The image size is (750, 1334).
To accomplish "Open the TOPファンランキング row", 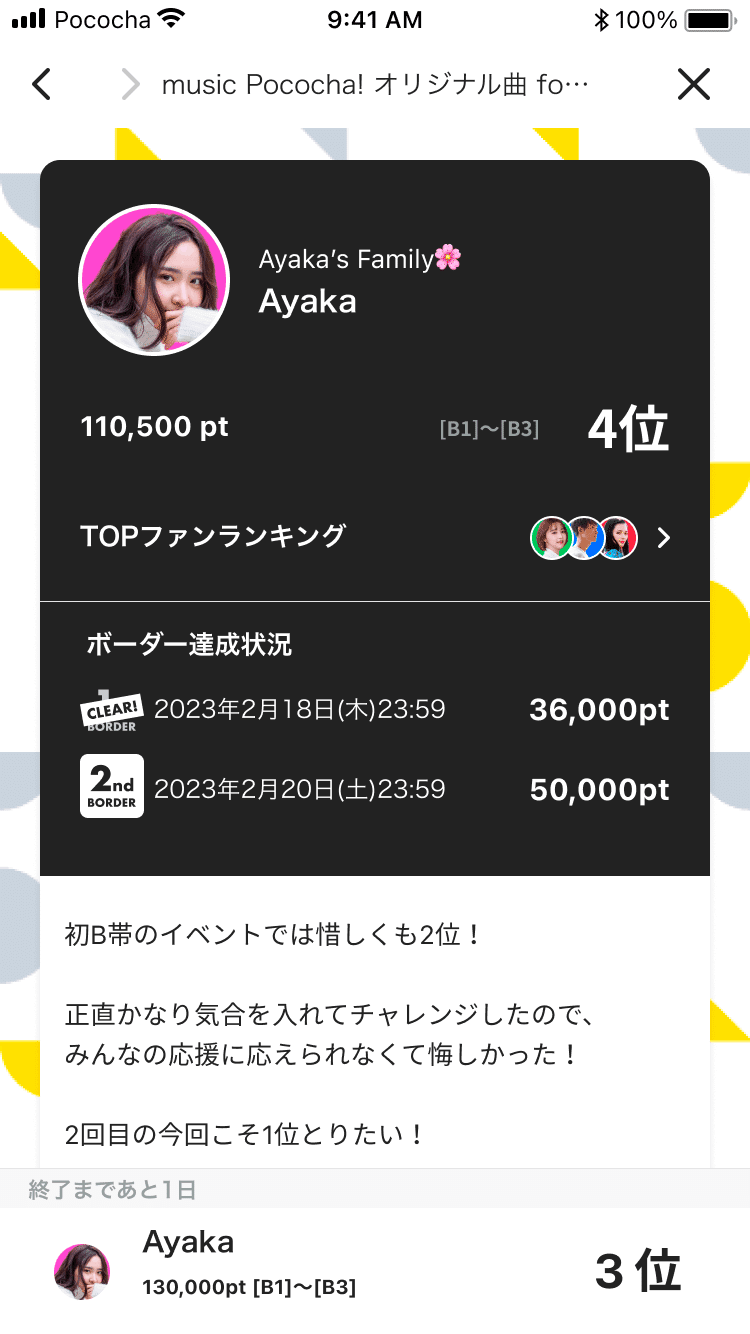I will click(375, 538).
